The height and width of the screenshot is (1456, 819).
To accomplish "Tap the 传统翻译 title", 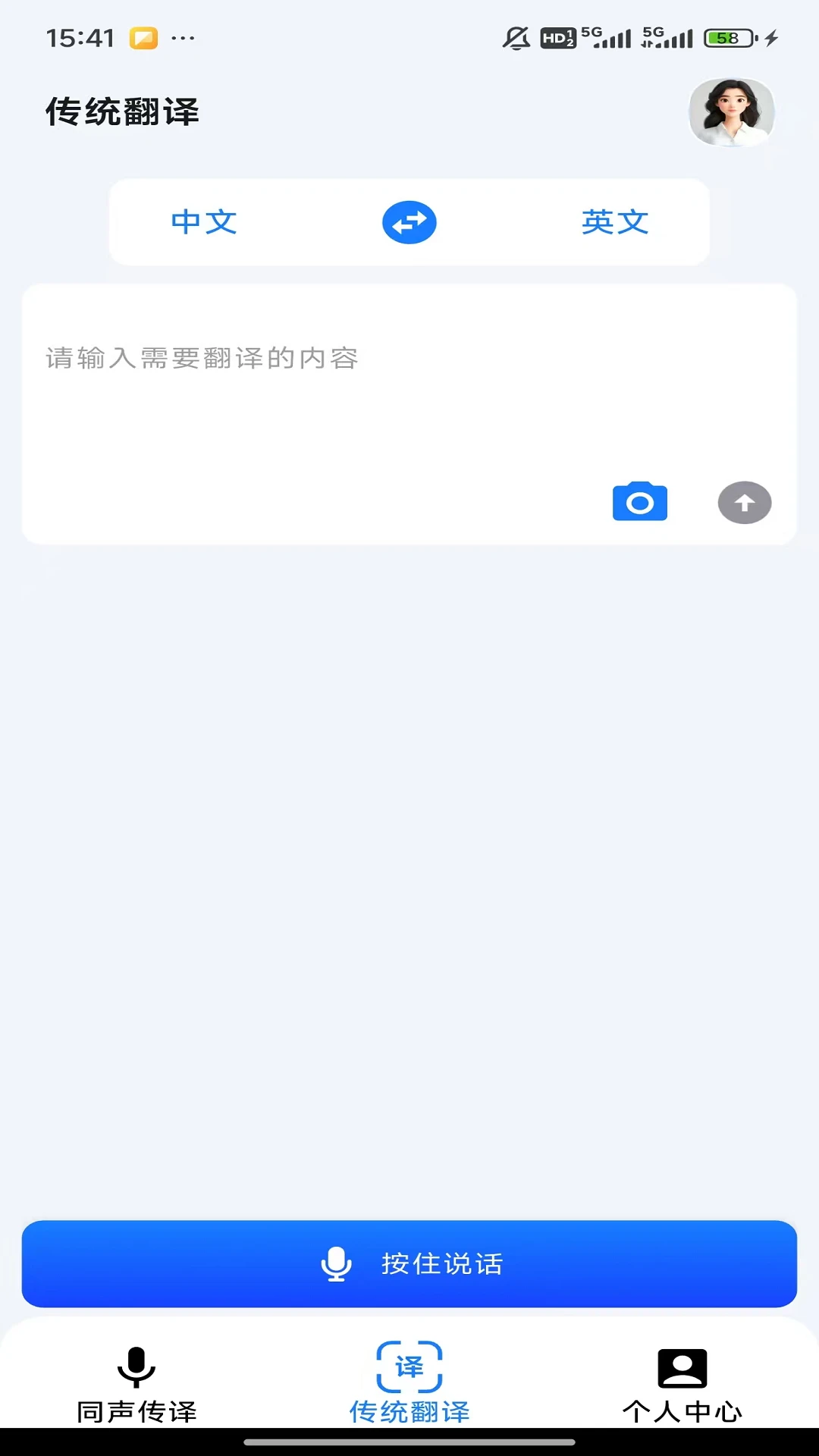I will (x=122, y=111).
